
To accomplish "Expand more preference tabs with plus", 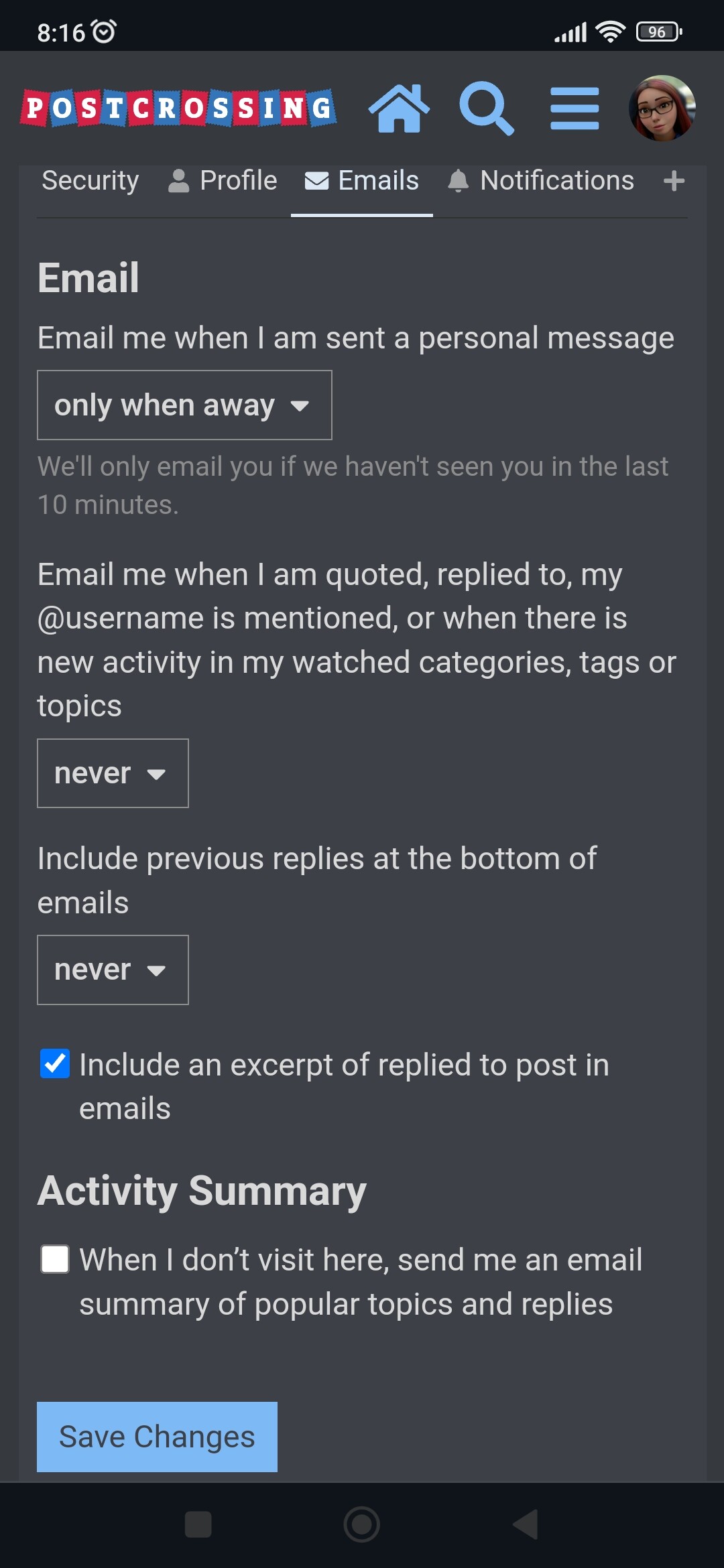I will (x=674, y=181).
